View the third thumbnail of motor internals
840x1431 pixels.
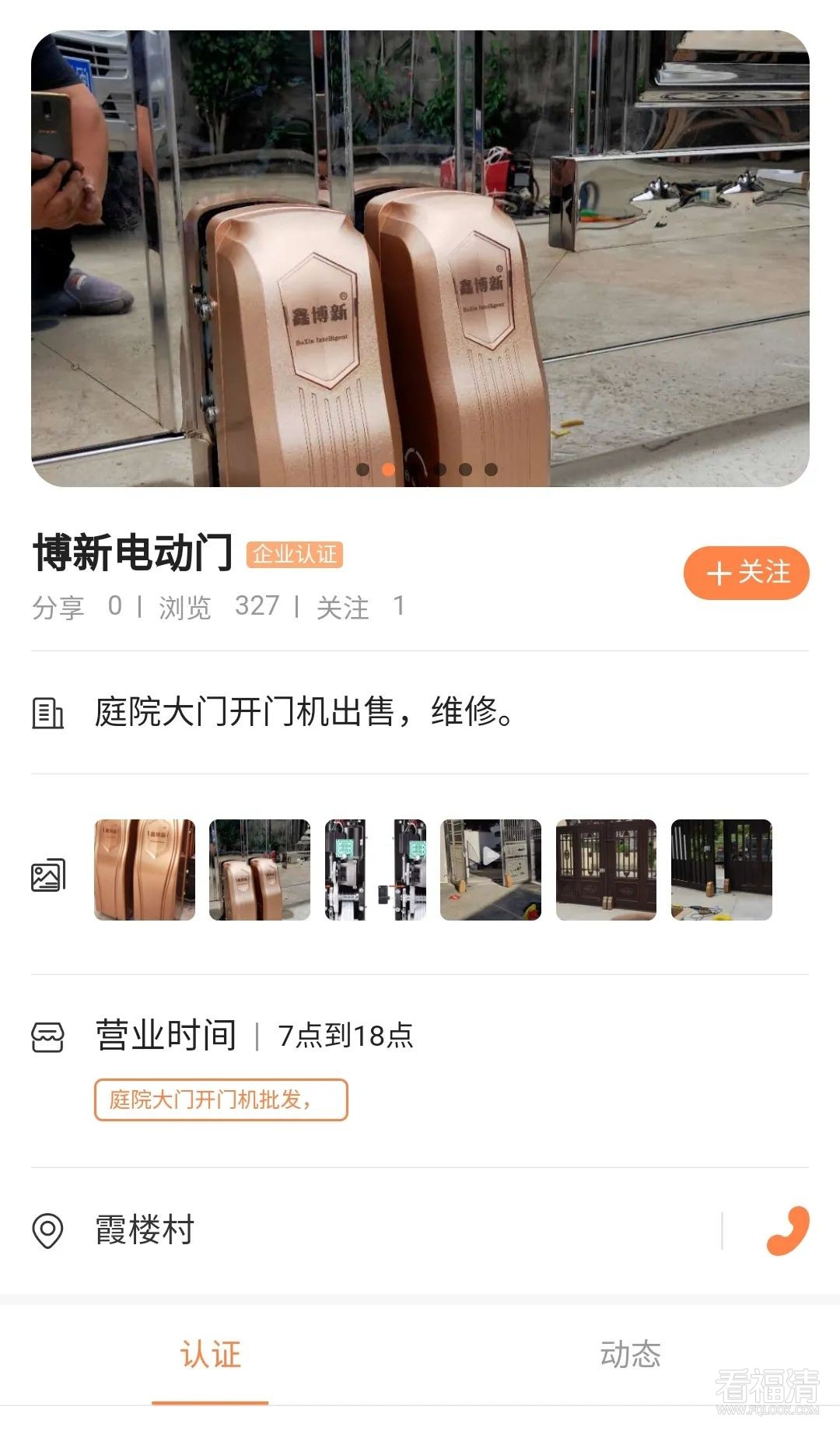[x=375, y=870]
